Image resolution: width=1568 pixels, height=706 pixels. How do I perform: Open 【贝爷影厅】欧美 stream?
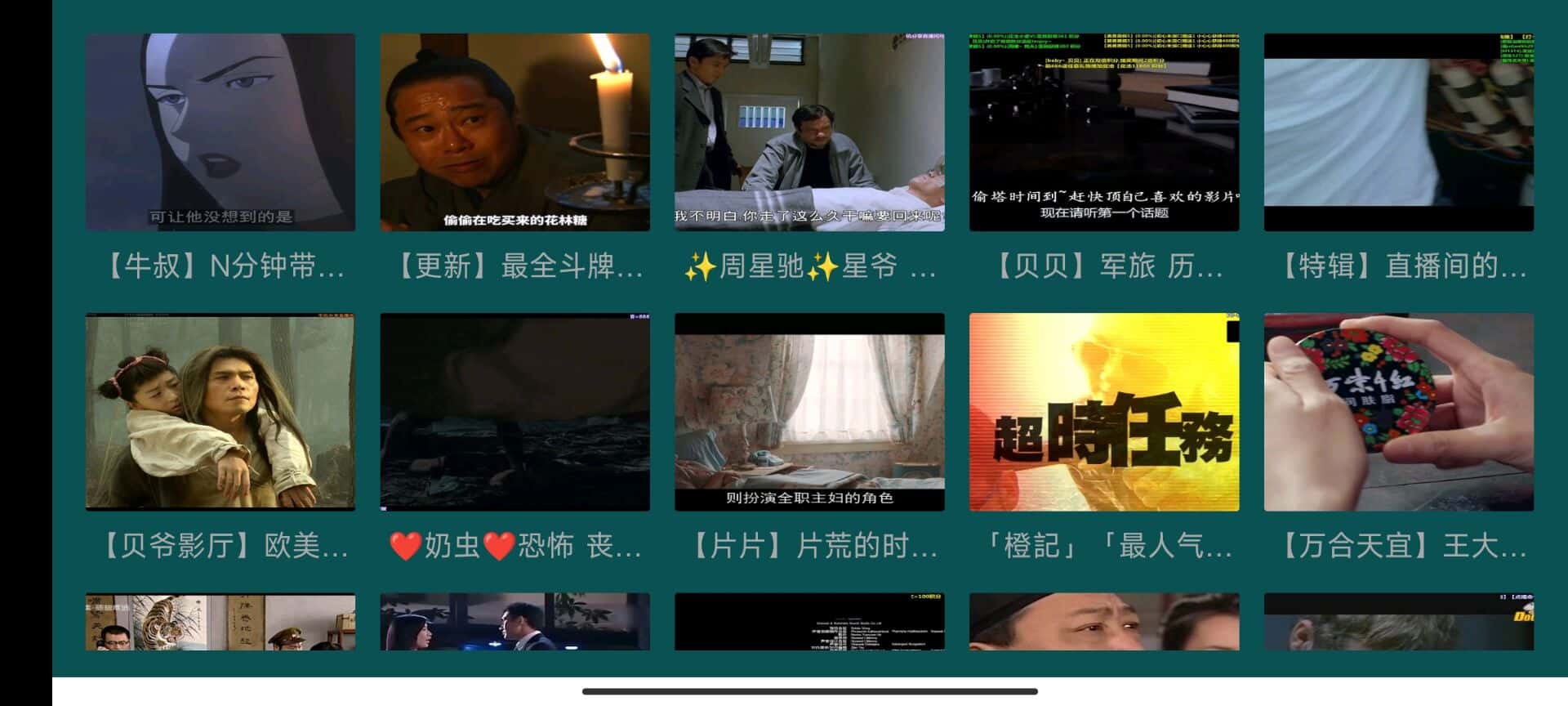pos(220,412)
